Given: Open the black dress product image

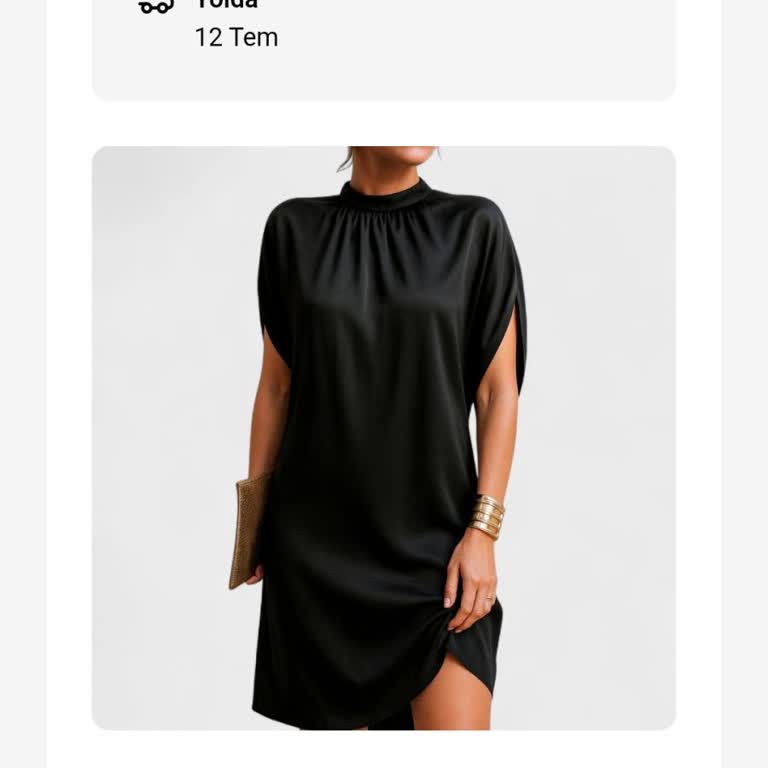Looking at the screenshot, I should click(384, 438).
